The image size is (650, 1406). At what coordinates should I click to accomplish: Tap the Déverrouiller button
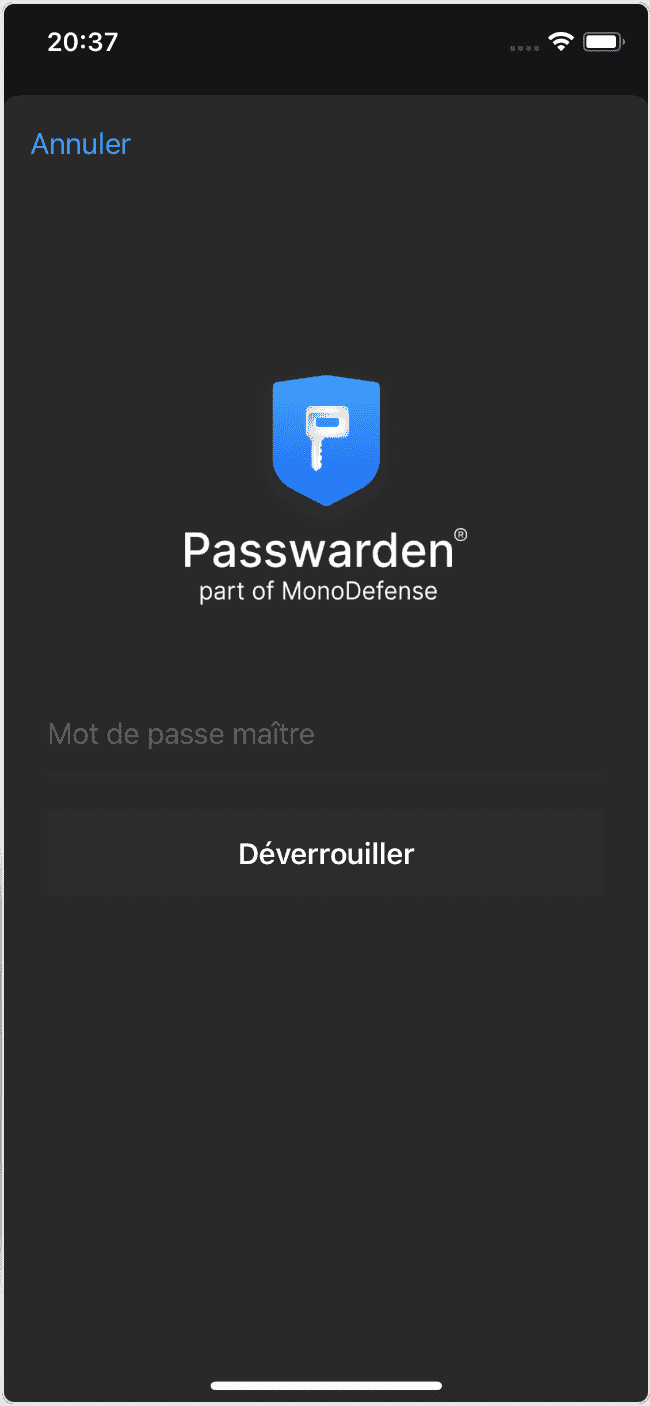pyautogui.click(x=326, y=854)
